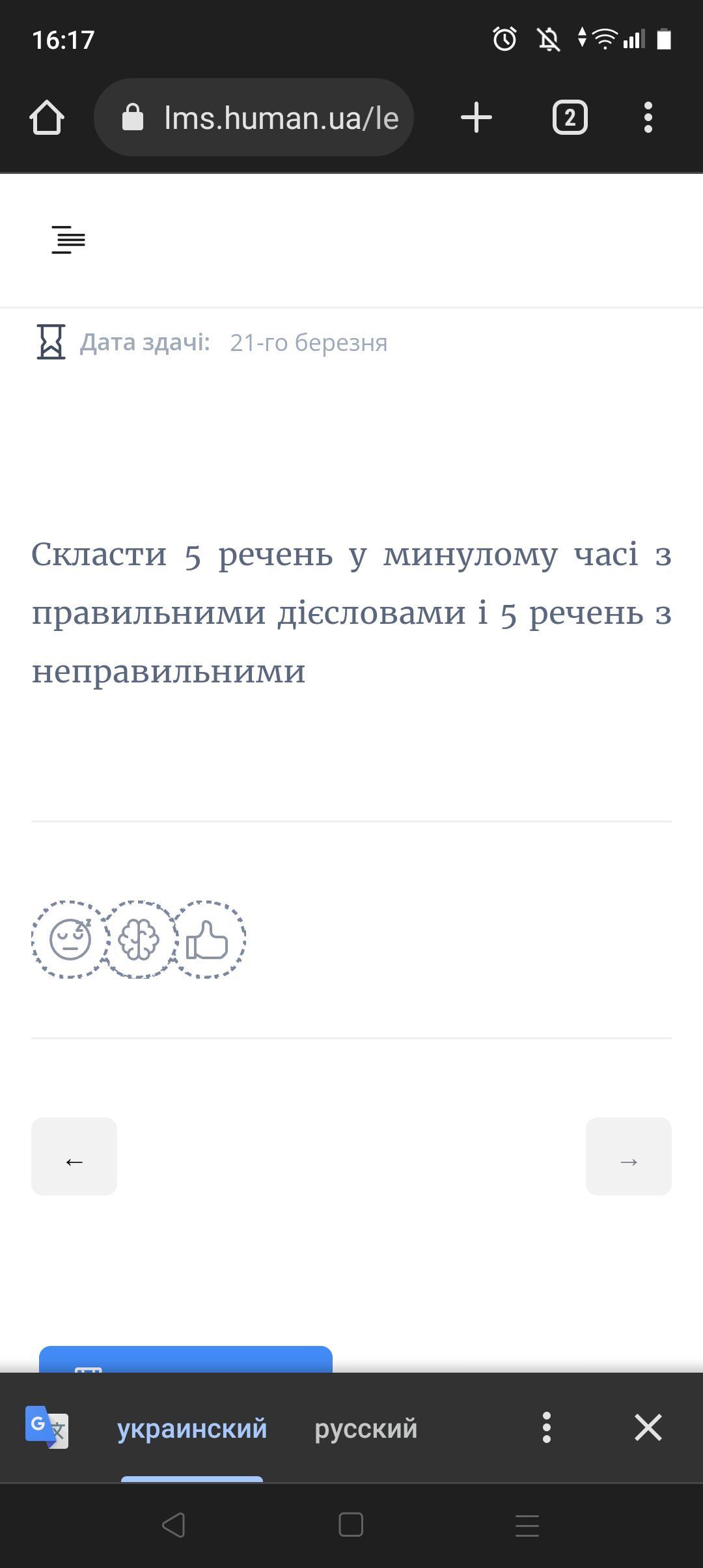Viewport: 703px width, 1568px height.
Task: React with the sleepy face icon
Action: click(x=70, y=939)
